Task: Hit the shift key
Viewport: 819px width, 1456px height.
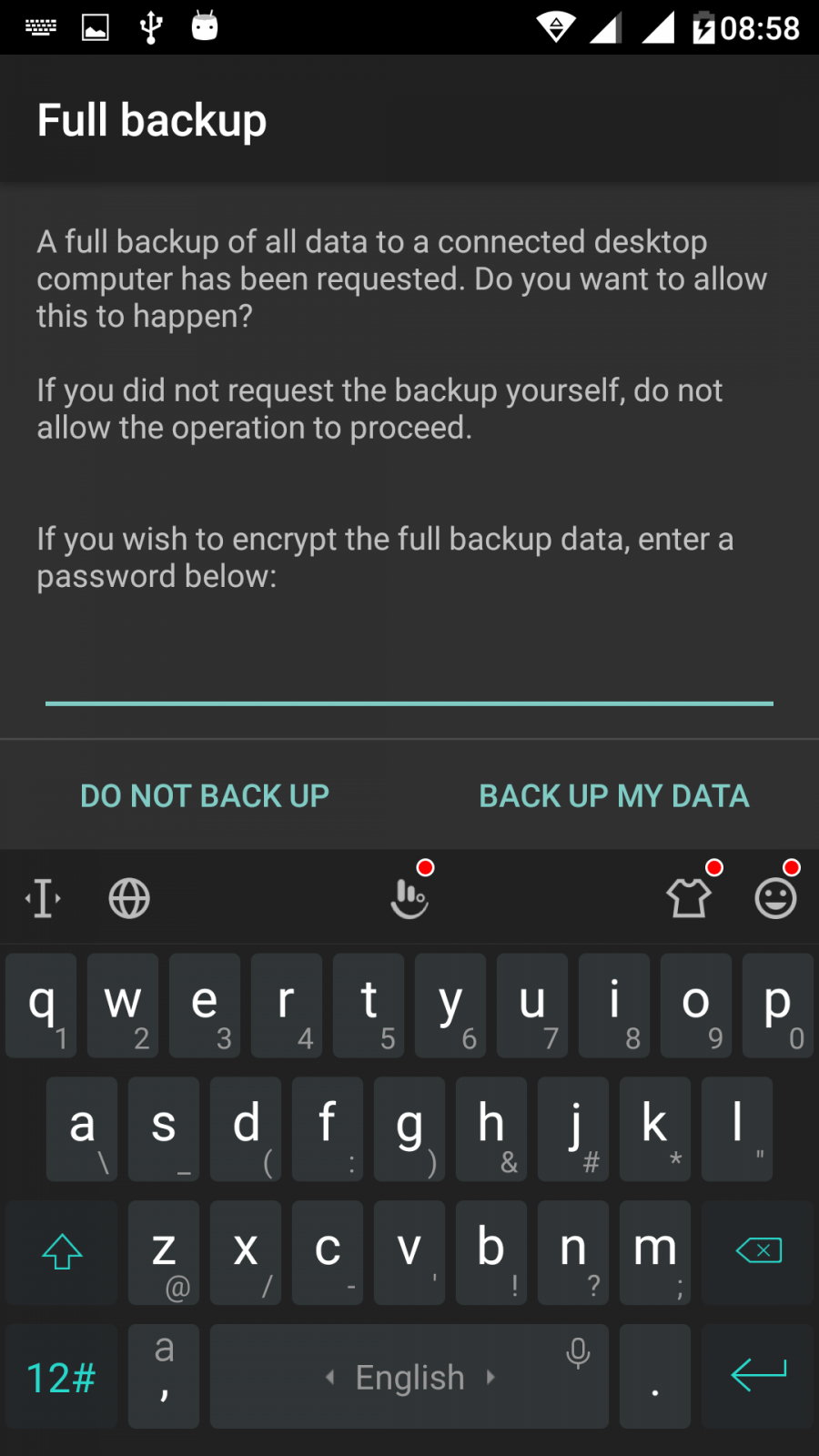Action: click(62, 1252)
